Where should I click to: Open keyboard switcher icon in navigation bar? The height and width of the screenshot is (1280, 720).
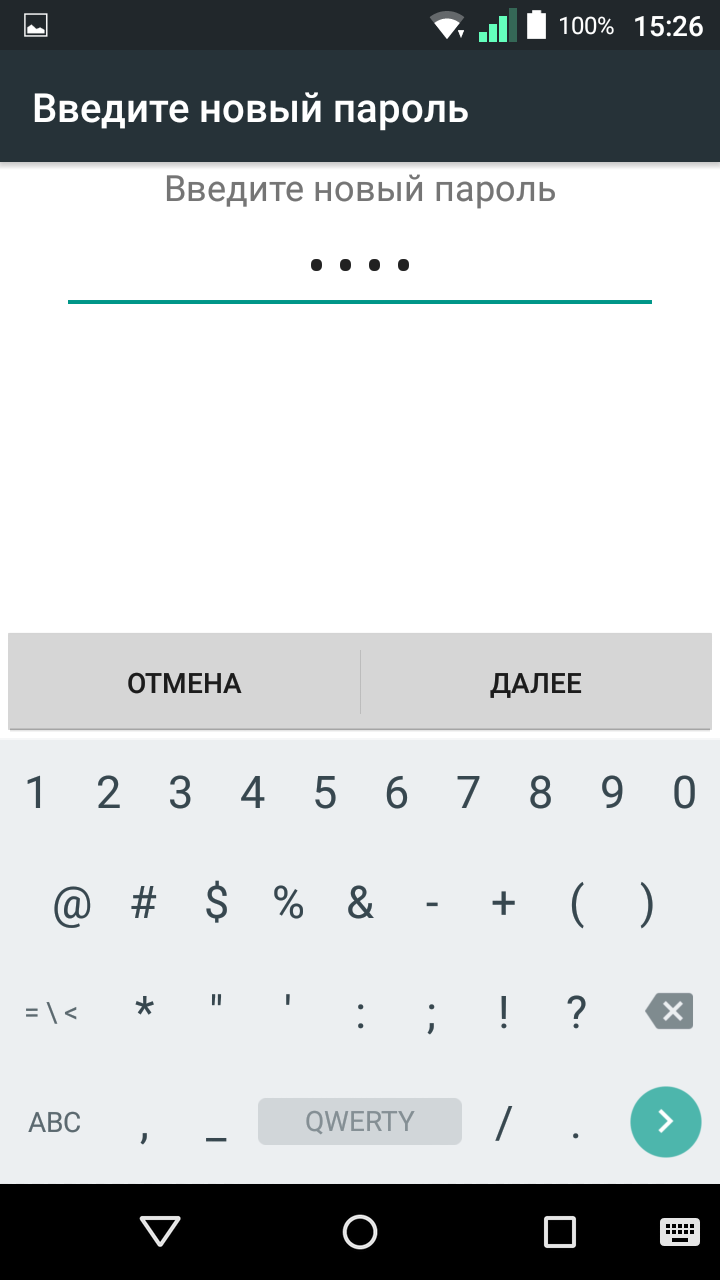(x=679, y=1232)
